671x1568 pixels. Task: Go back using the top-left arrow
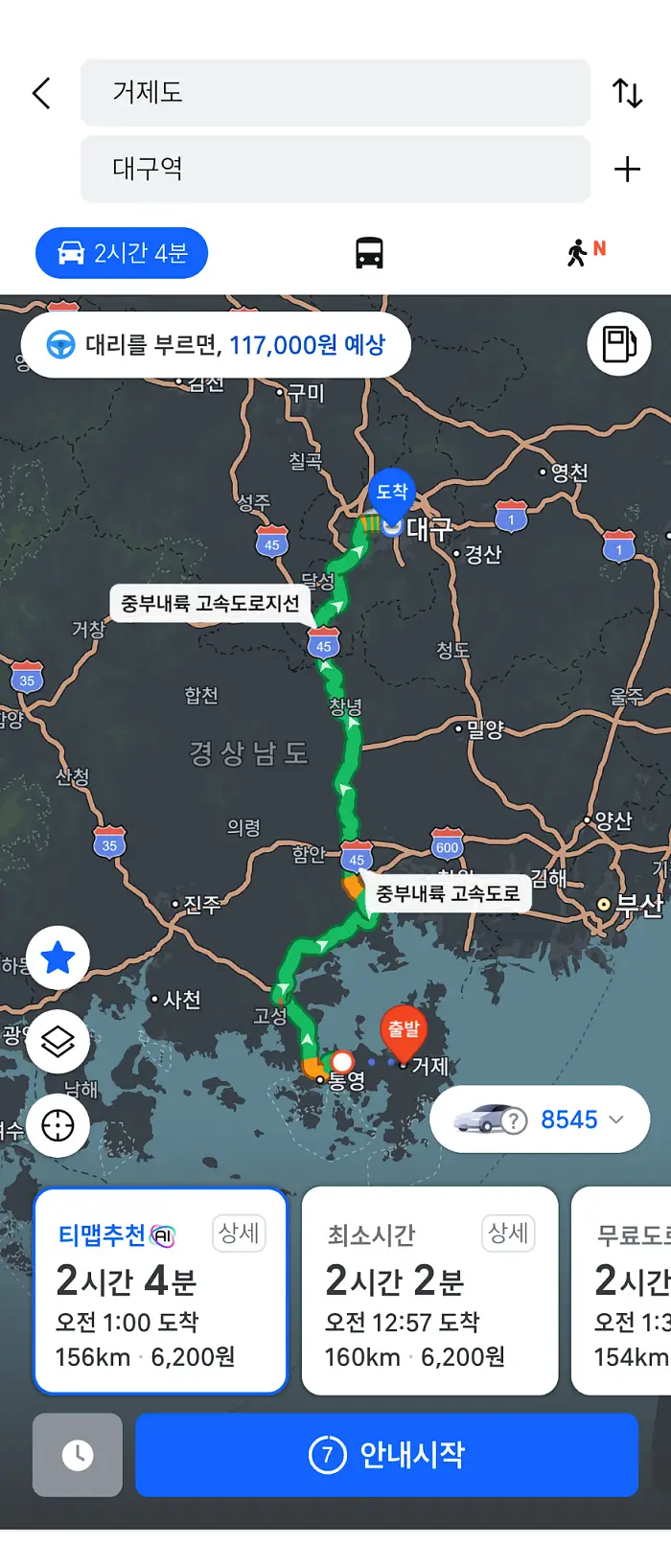[41, 93]
